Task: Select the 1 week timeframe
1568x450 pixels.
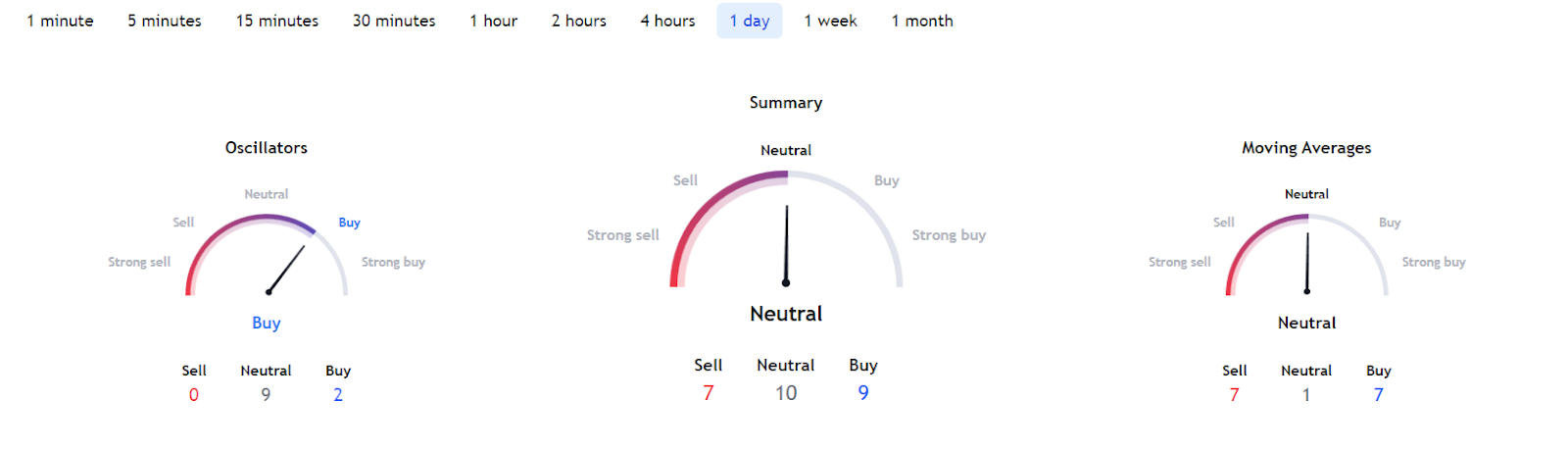Action: (830, 21)
